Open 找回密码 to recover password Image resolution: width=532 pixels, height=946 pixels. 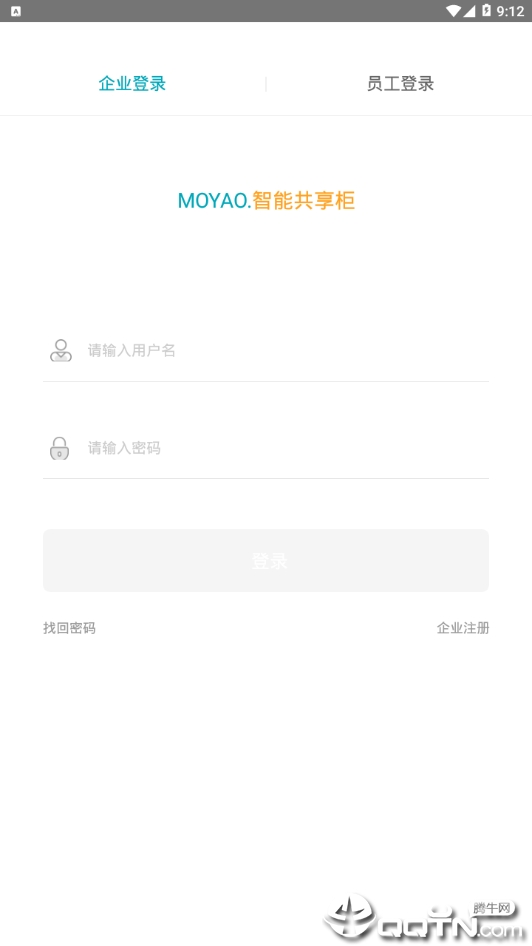tap(69, 628)
